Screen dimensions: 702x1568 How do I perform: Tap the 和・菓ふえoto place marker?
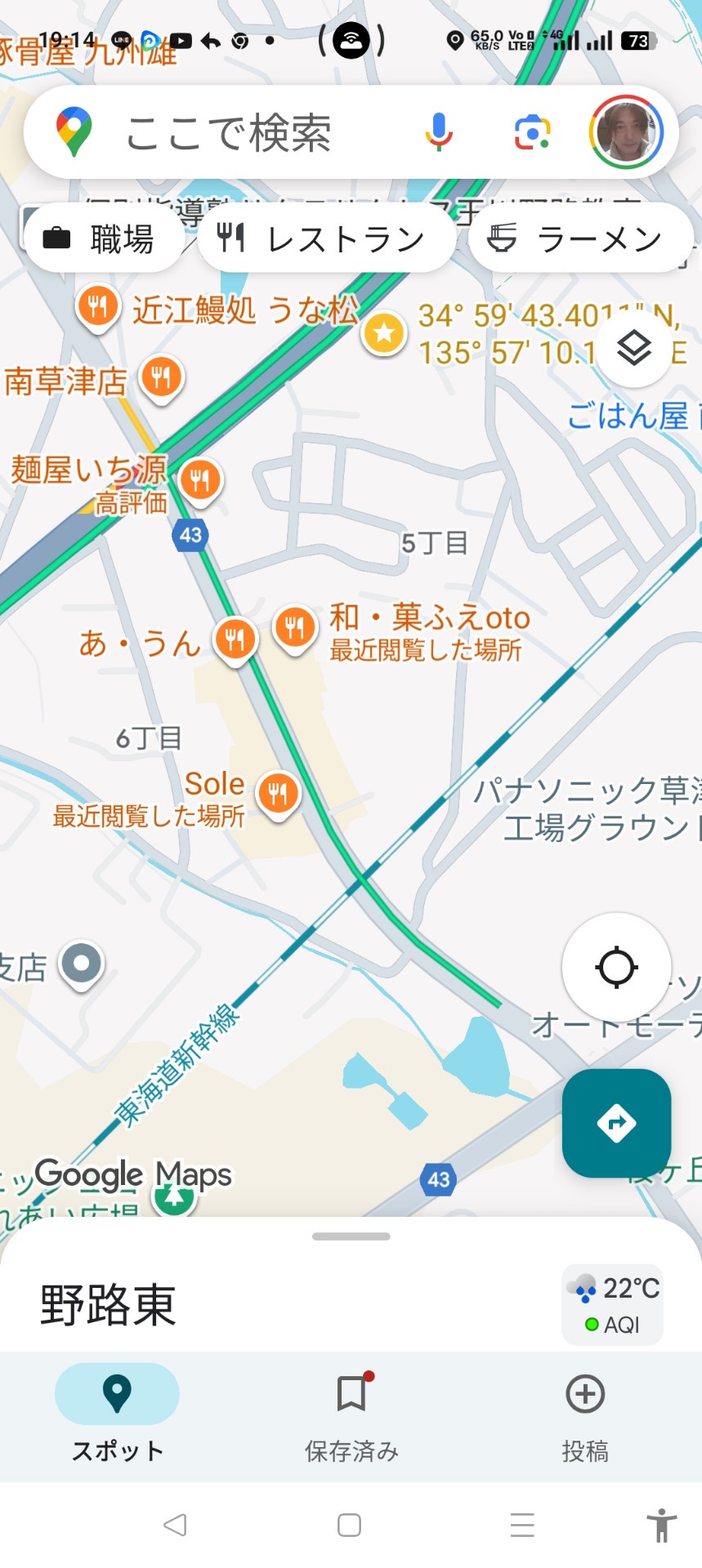[295, 627]
